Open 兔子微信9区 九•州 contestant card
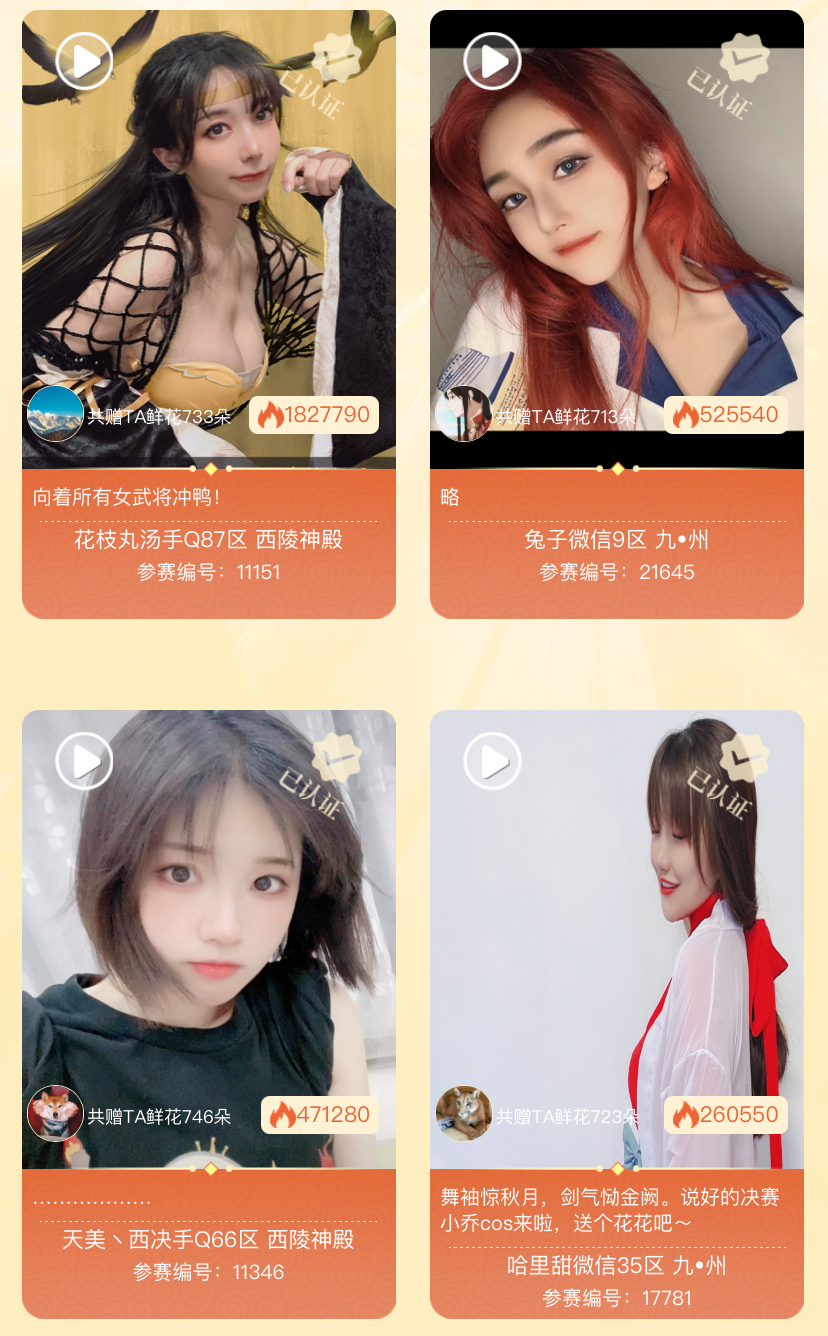Viewport: 828px width, 1336px height. tap(617, 314)
